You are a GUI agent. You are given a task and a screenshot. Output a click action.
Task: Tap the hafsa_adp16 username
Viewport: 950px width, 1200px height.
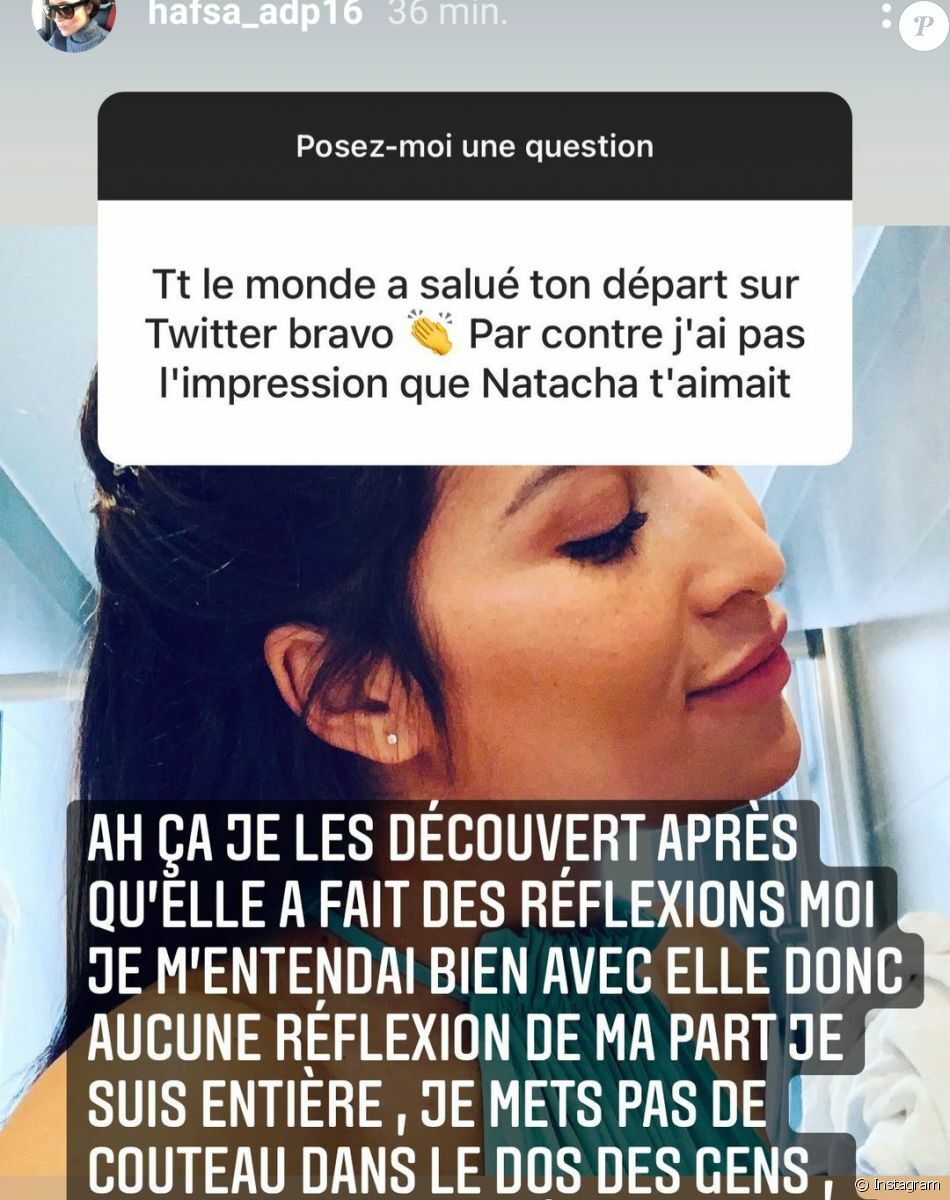253,14
